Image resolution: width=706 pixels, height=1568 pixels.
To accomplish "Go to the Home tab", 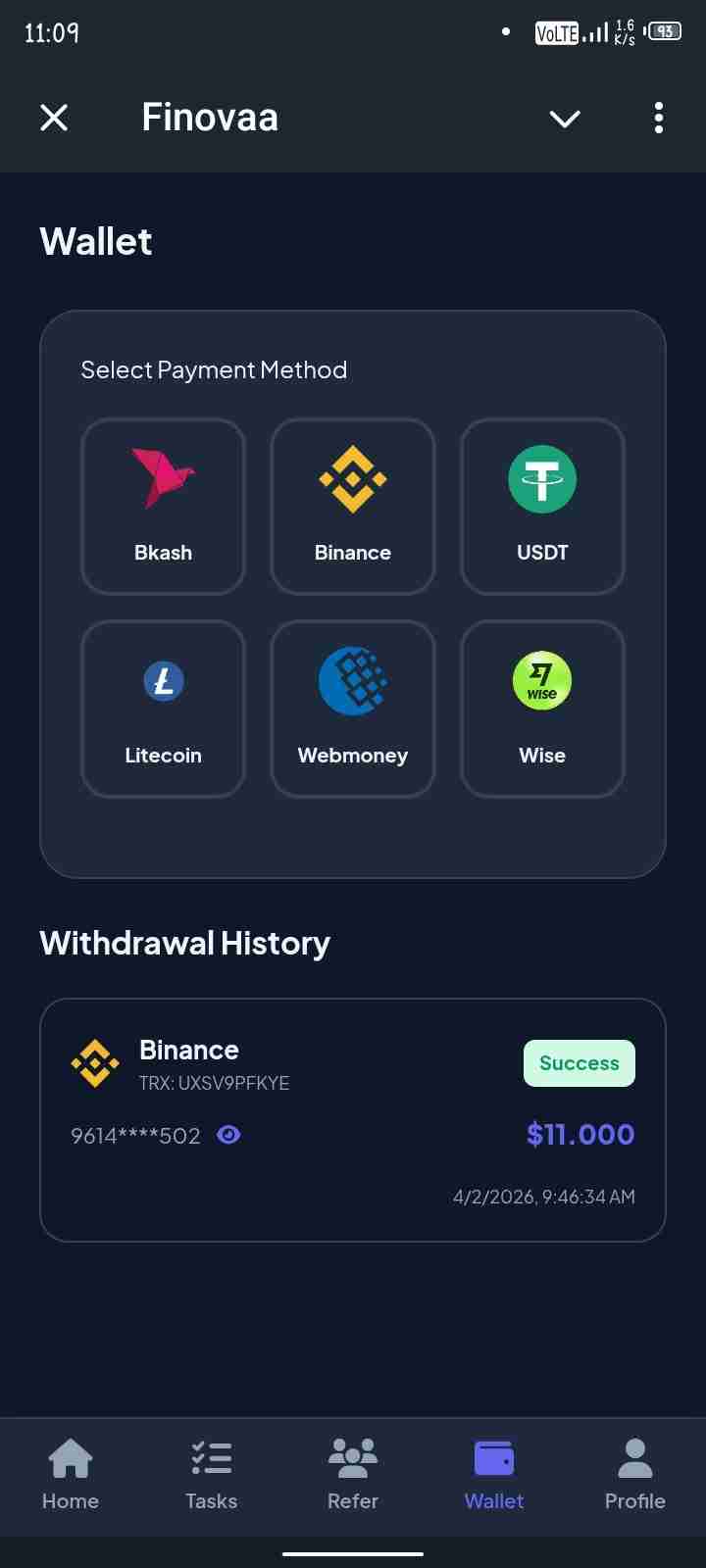I will coord(71,1474).
